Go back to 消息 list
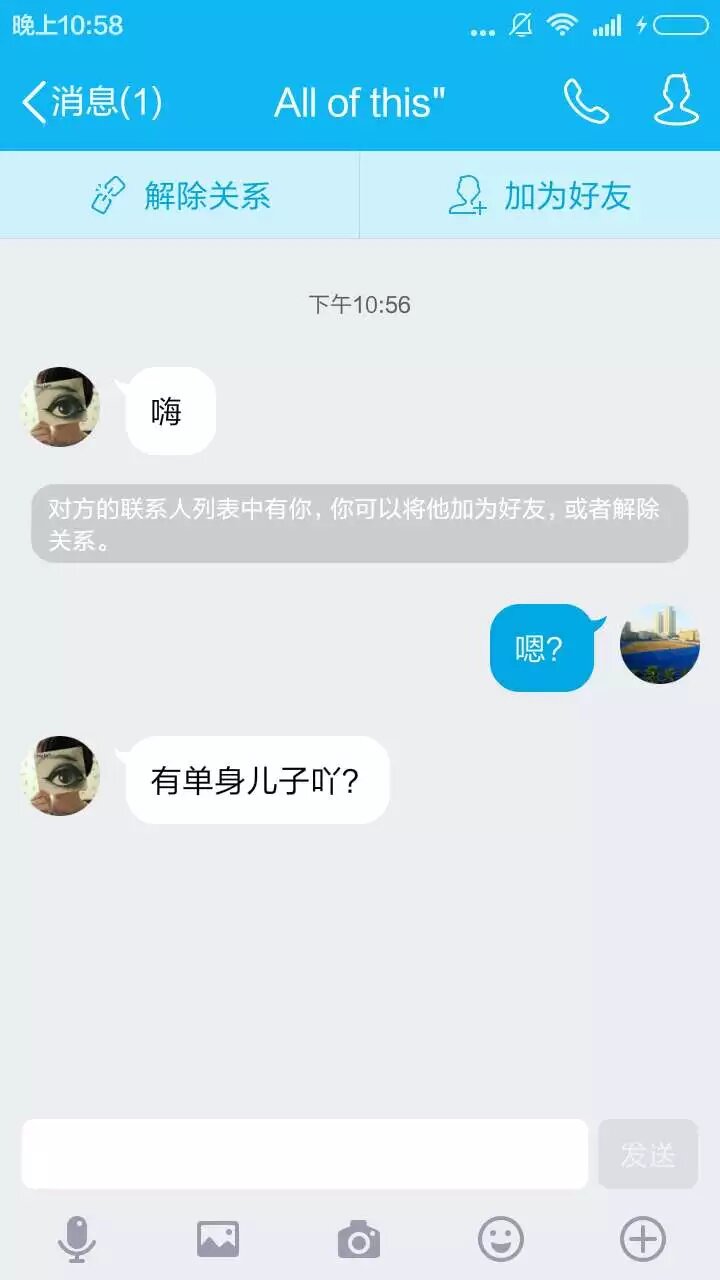This screenshot has height=1280, width=720. 90,102
